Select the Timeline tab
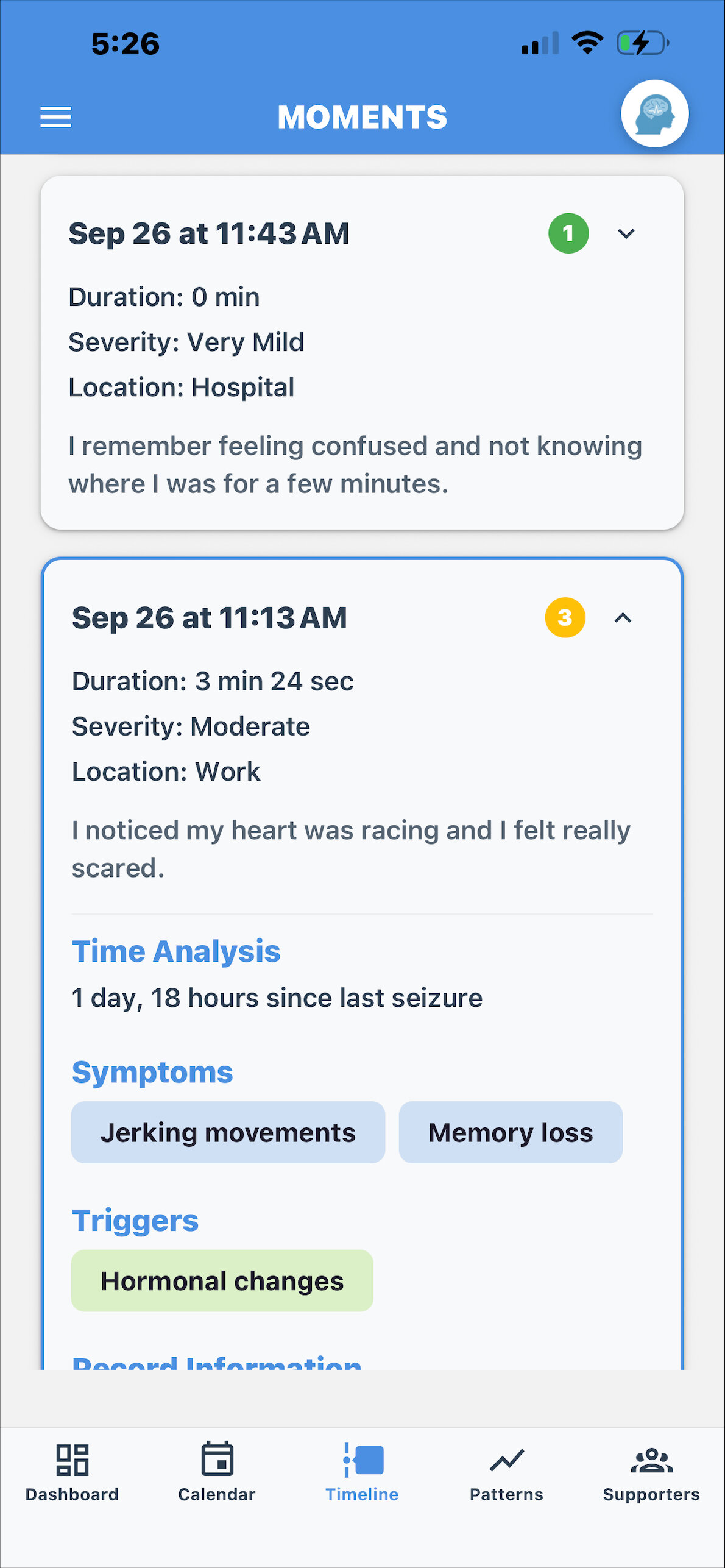The height and width of the screenshot is (1568, 725). tap(362, 1472)
